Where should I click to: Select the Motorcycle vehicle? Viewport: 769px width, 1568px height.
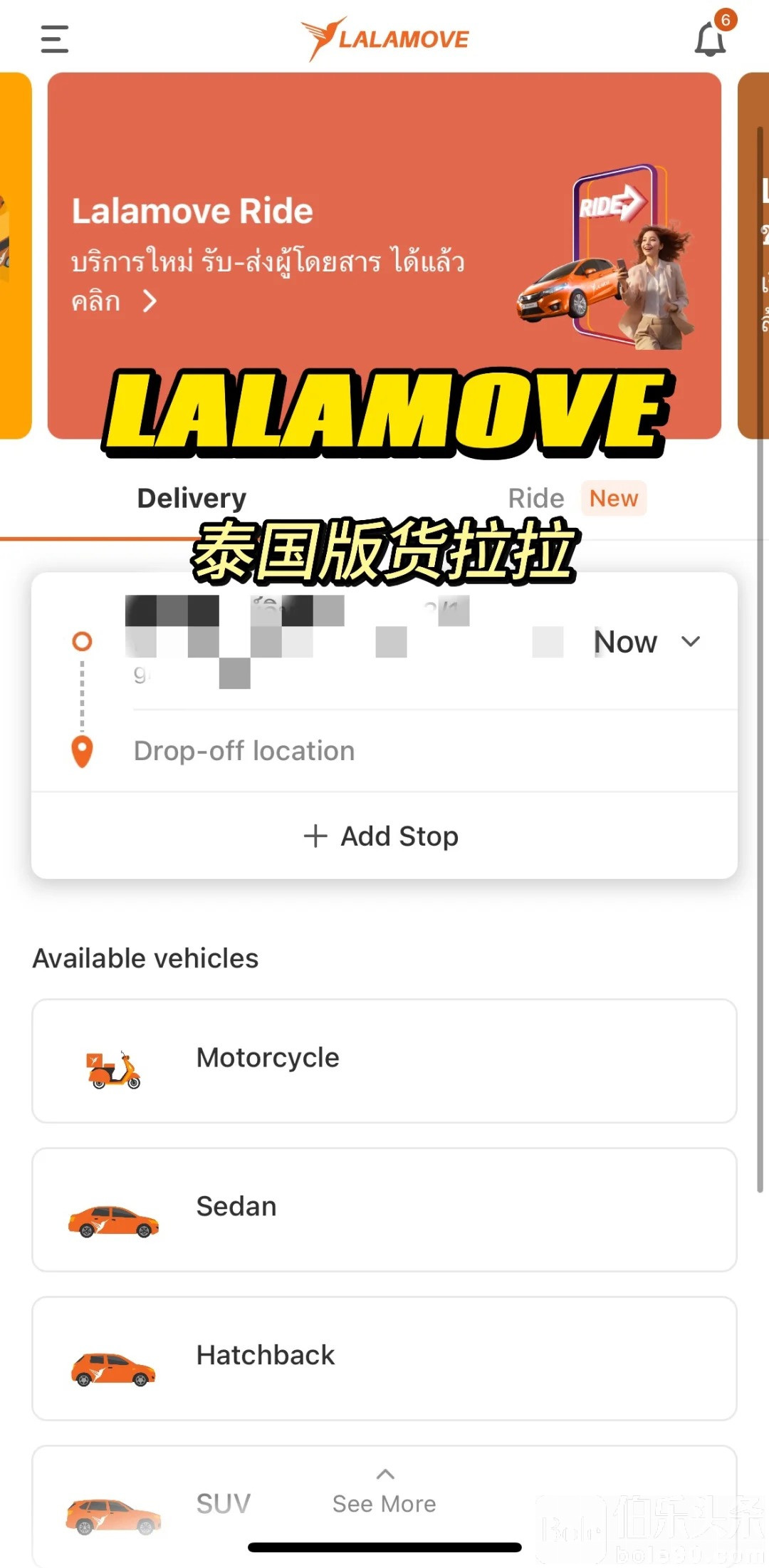[384, 1061]
